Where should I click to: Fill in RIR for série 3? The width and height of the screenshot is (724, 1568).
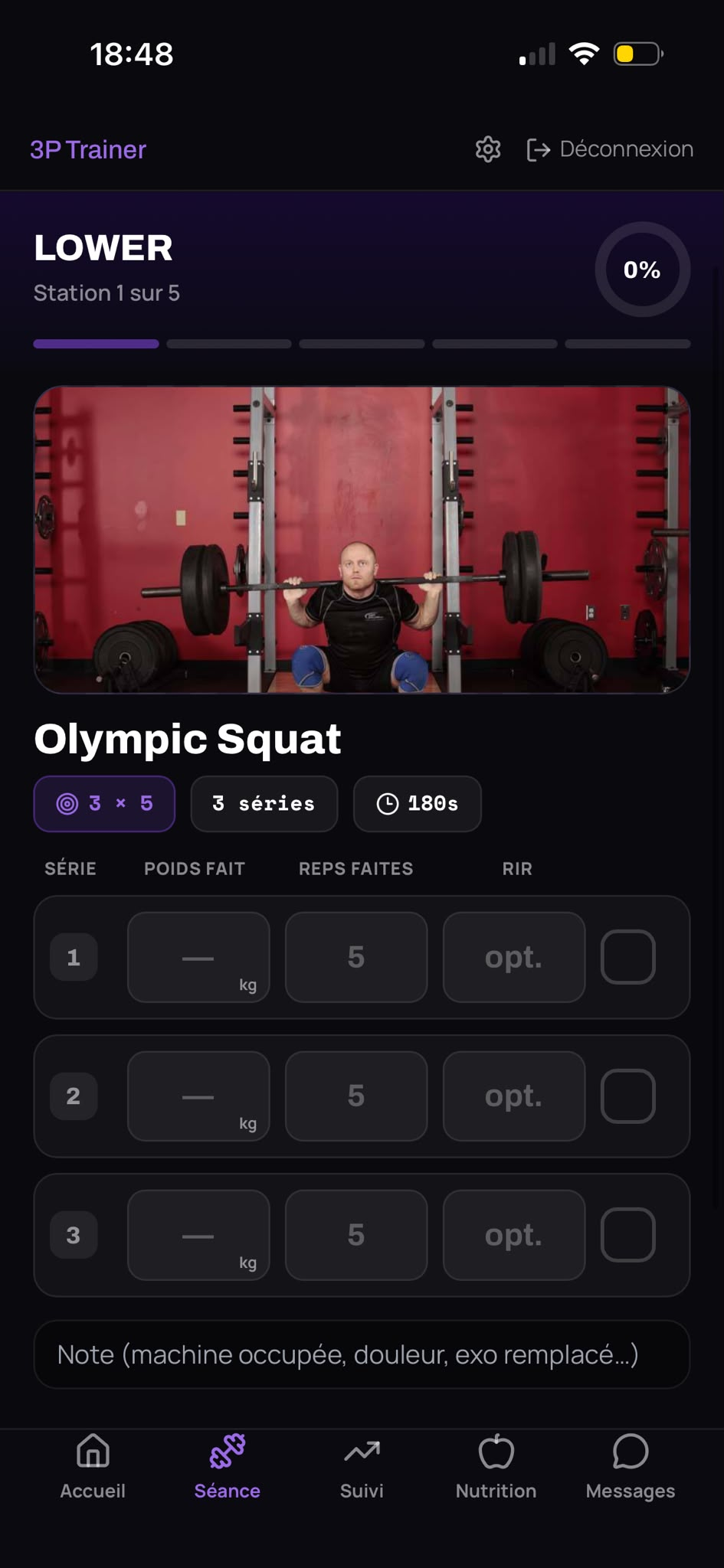tap(514, 1235)
